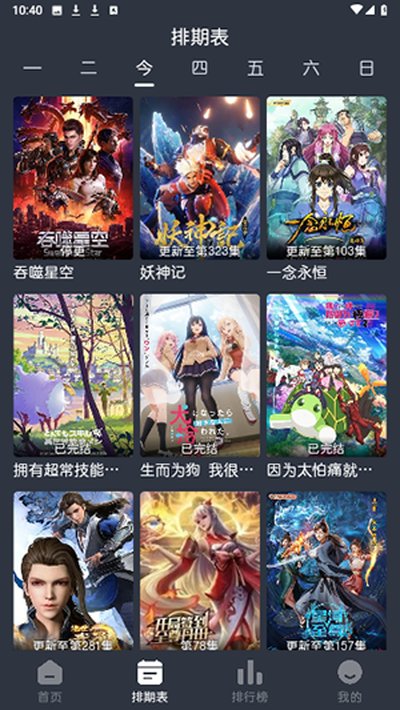Open the 排行榜 rankings tab
The height and width of the screenshot is (710, 400).
click(x=250, y=681)
